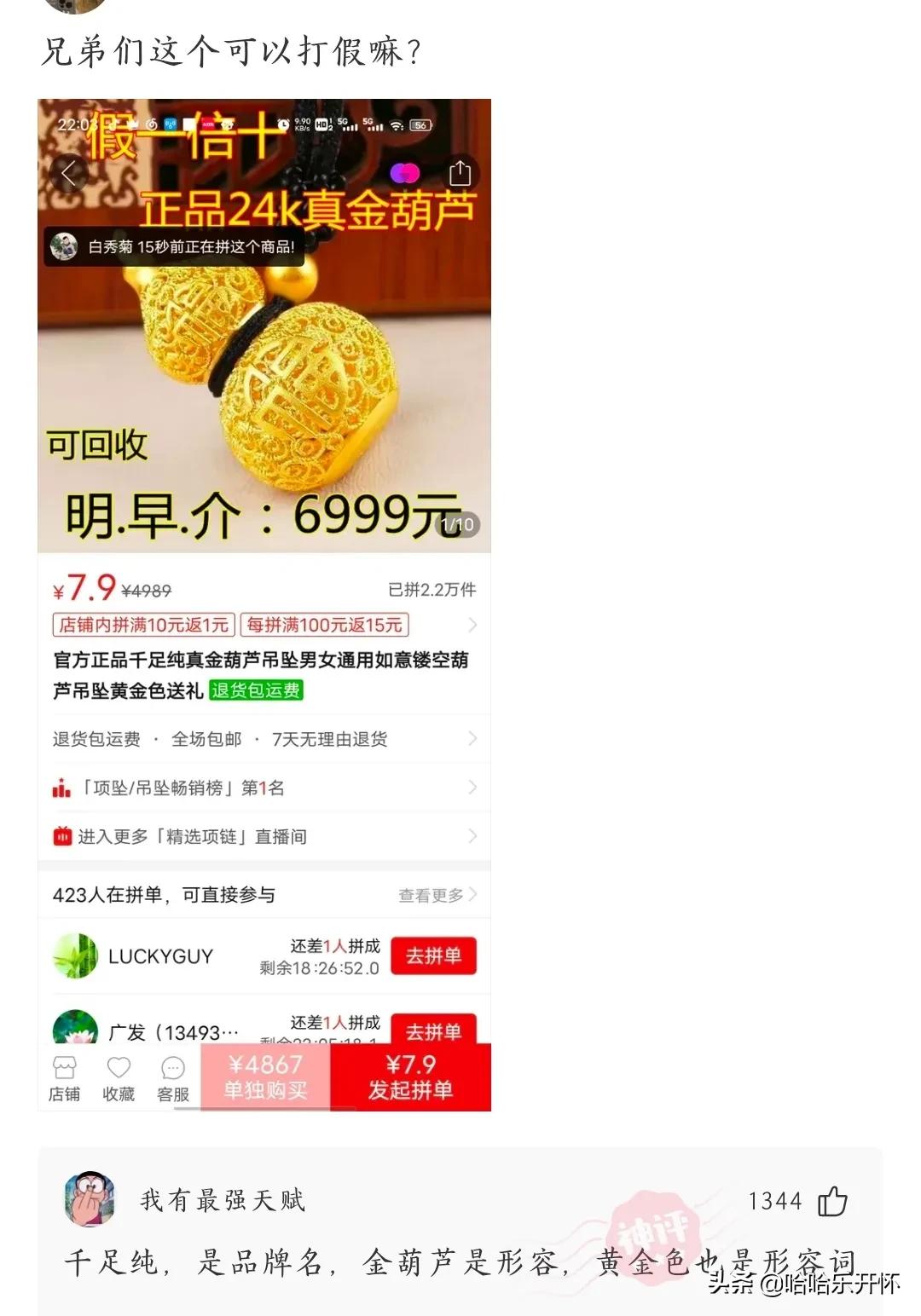Expand the 项坠/吊坠畅销榜 第1名 row
921x1316 pixels.
click(x=256, y=787)
